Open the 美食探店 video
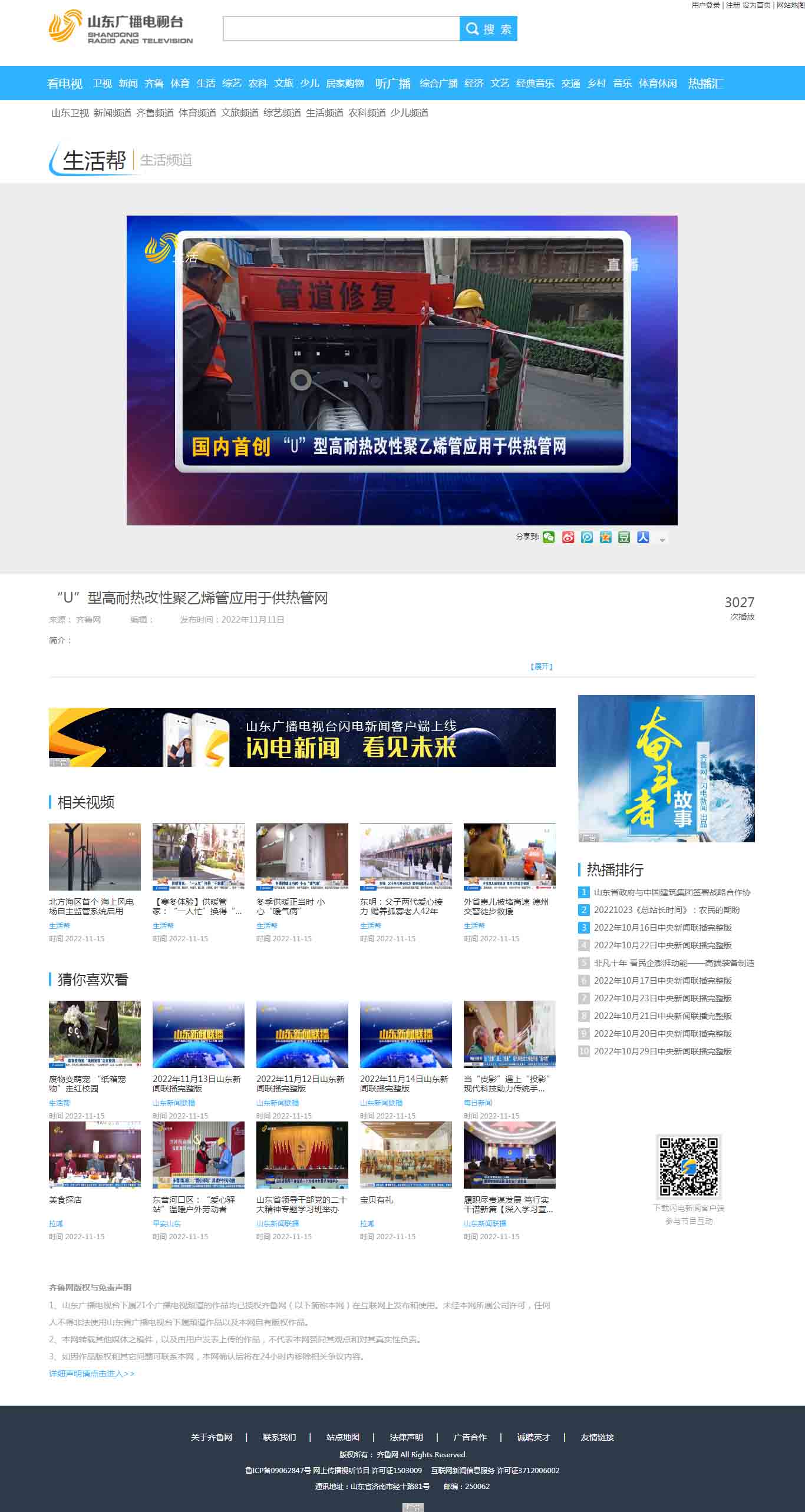805x1512 pixels. click(94, 1155)
